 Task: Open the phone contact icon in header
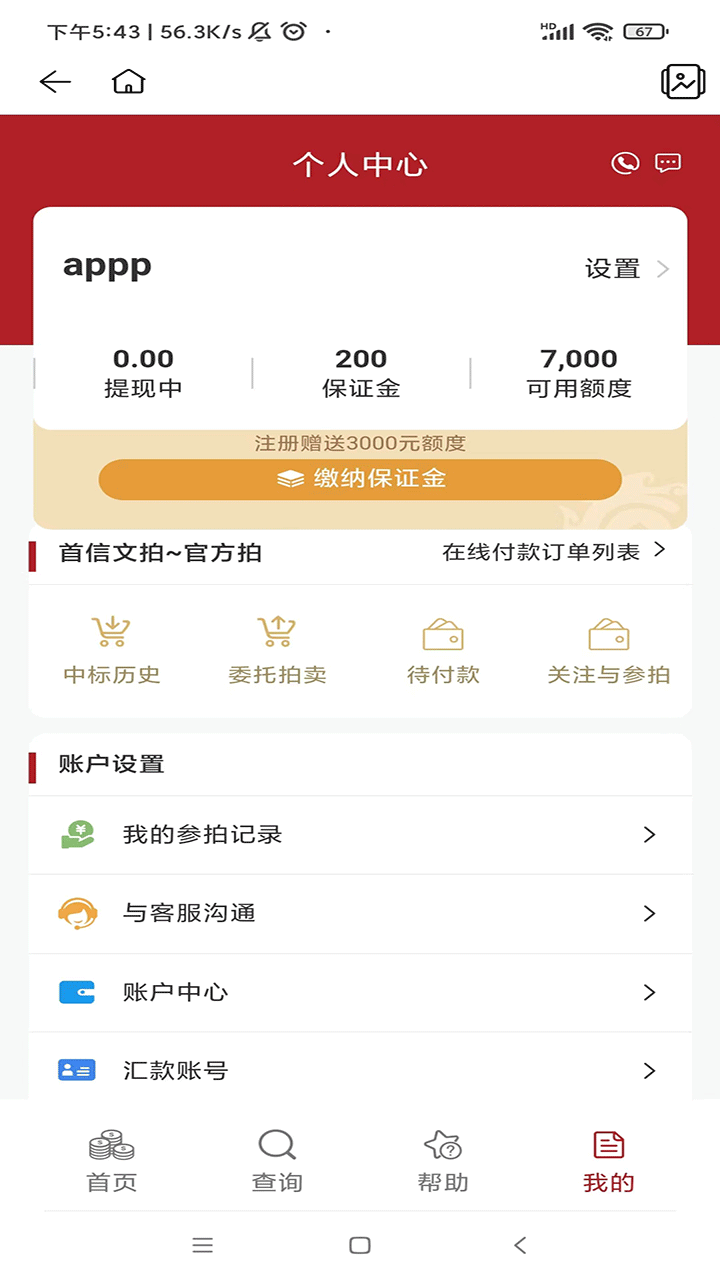click(625, 163)
